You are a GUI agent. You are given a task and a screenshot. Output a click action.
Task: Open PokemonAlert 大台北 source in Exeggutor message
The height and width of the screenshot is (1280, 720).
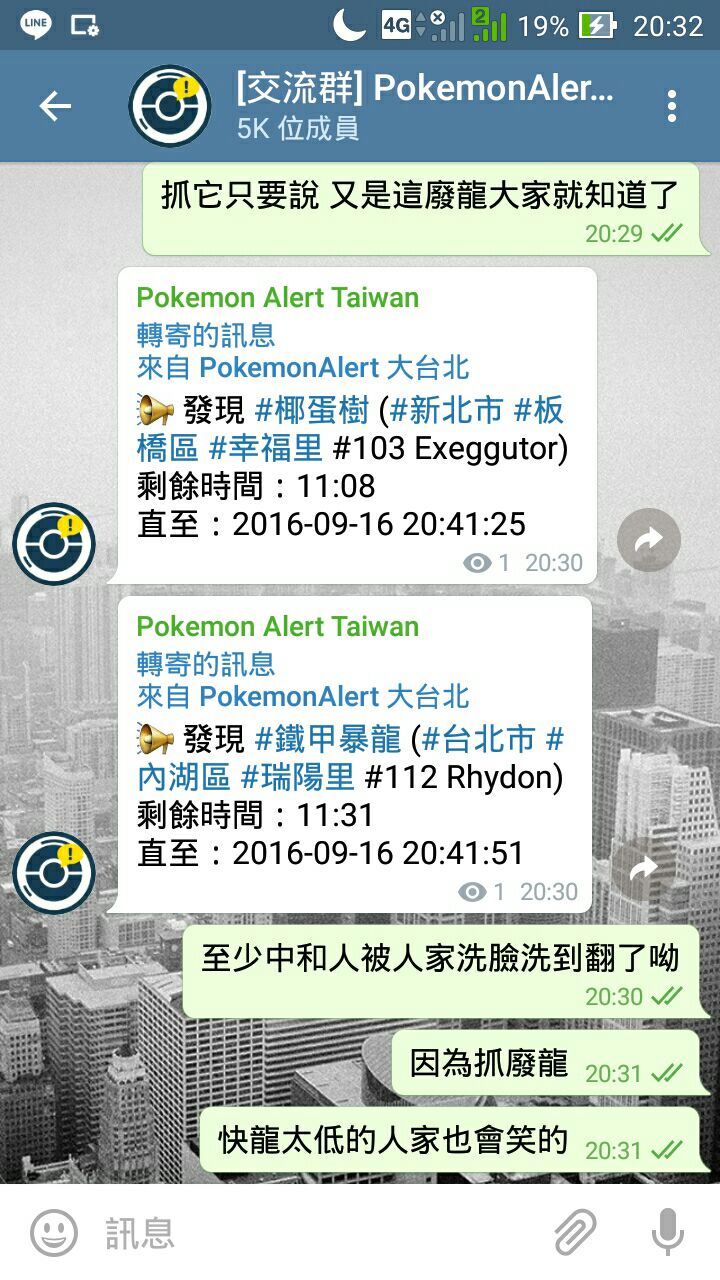coord(335,367)
